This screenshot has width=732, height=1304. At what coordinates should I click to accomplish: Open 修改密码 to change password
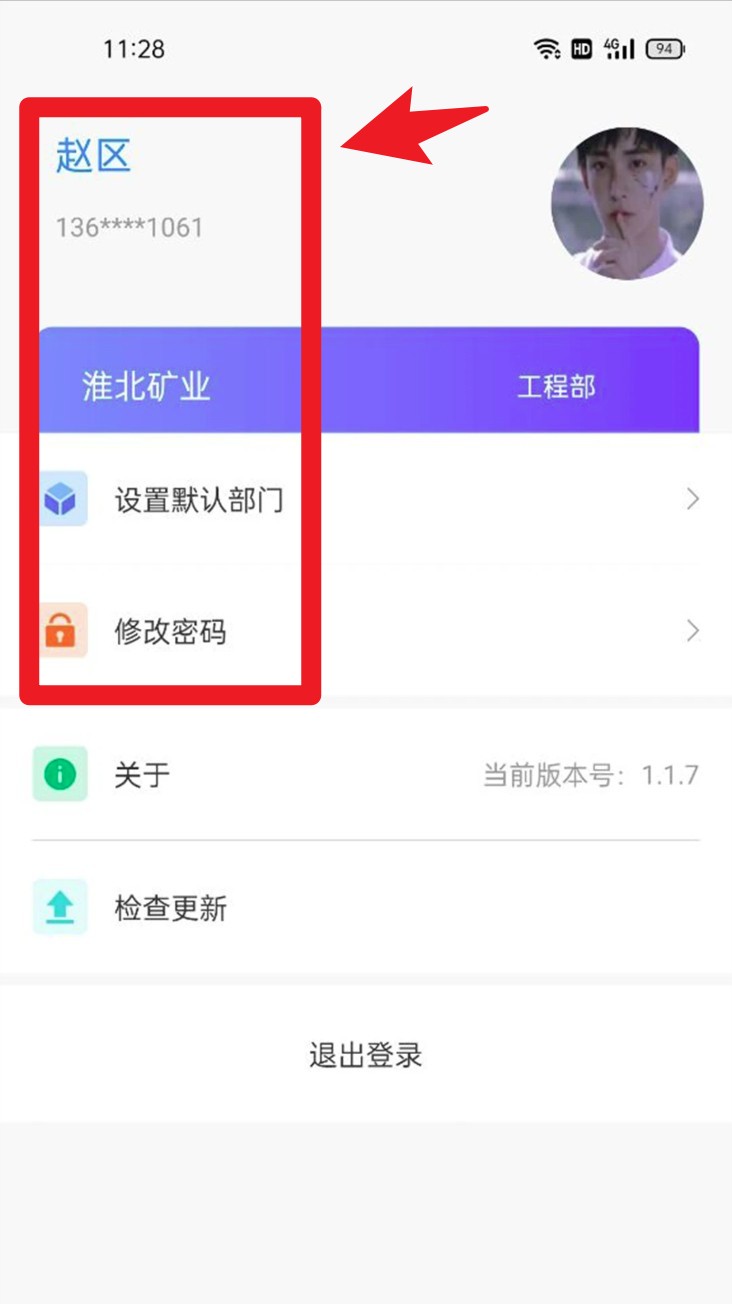pos(366,632)
